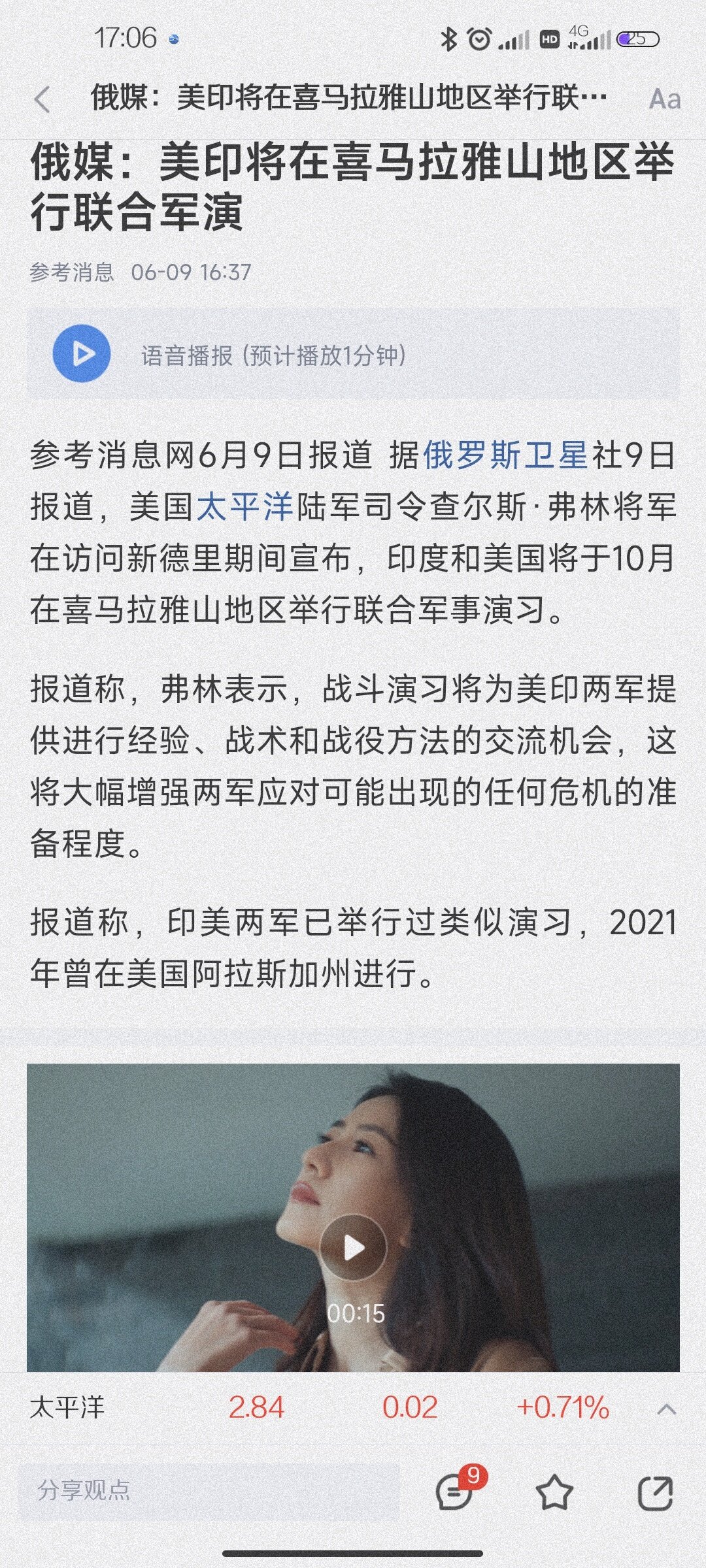Open the 太平洋 link in the article
This screenshot has width=706, height=1568.
(x=244, y=507)
